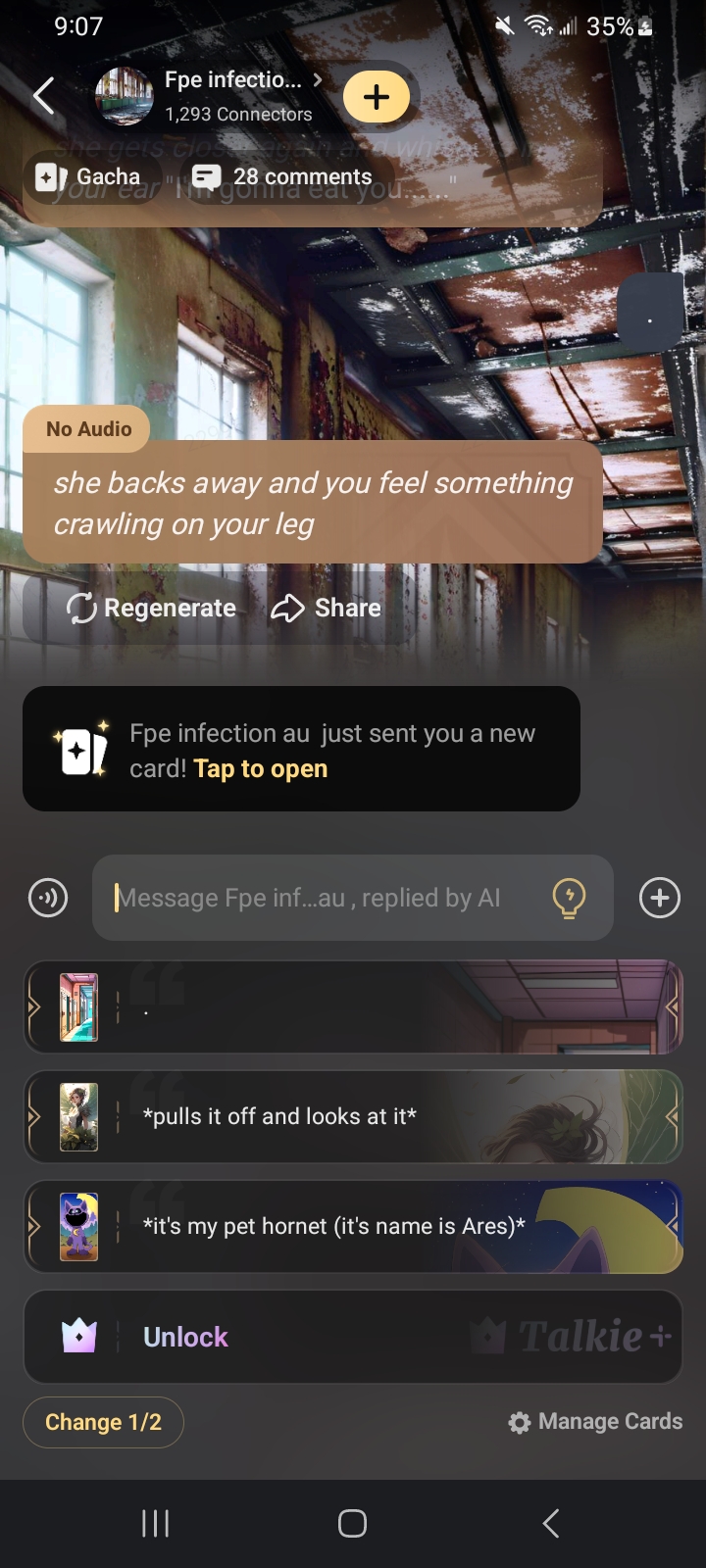Choose the pet hornet Ares reply card

(353, 1226)
